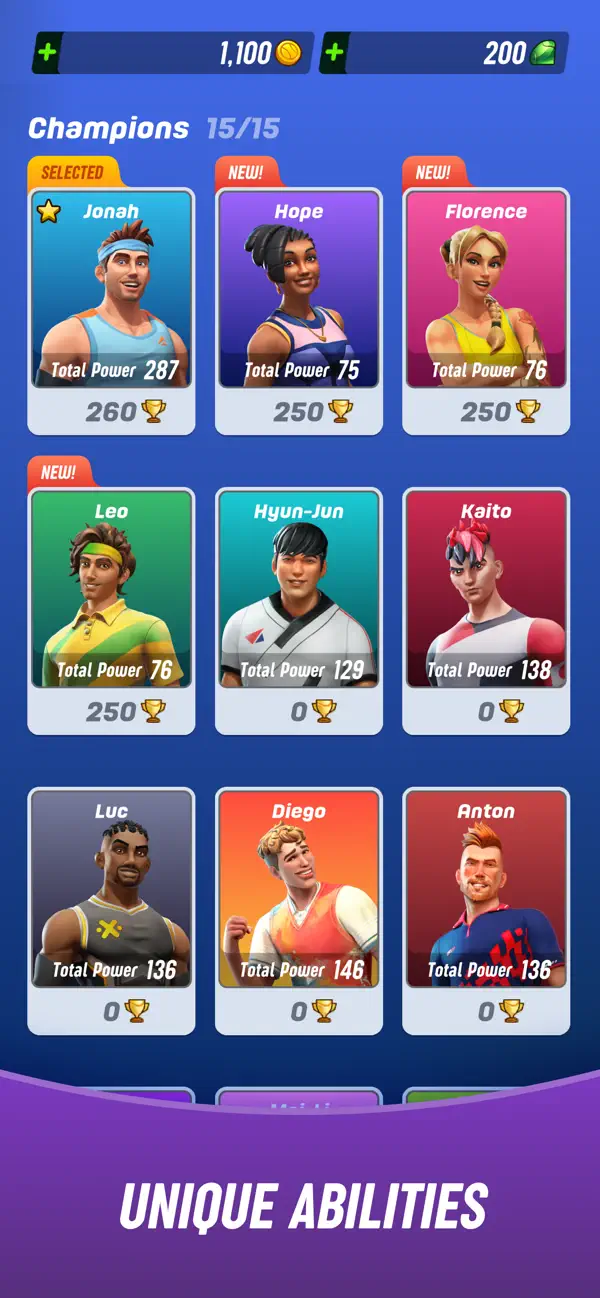The width and height of the screenshot is (600, 1298).
Task: Select the champion Hope
Action: (x=299, y=311)
